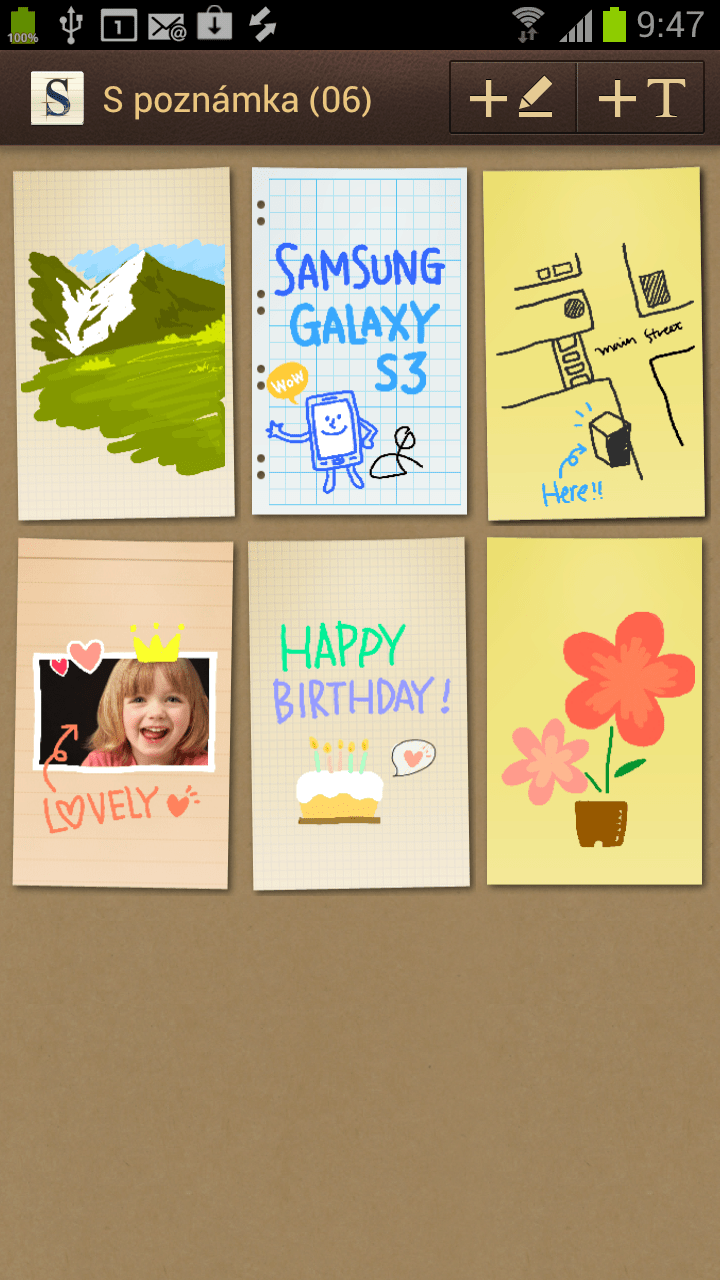Open the mountain landscape painting note
This screenshot has height=1280, width=720.
[x=124, y=343]
